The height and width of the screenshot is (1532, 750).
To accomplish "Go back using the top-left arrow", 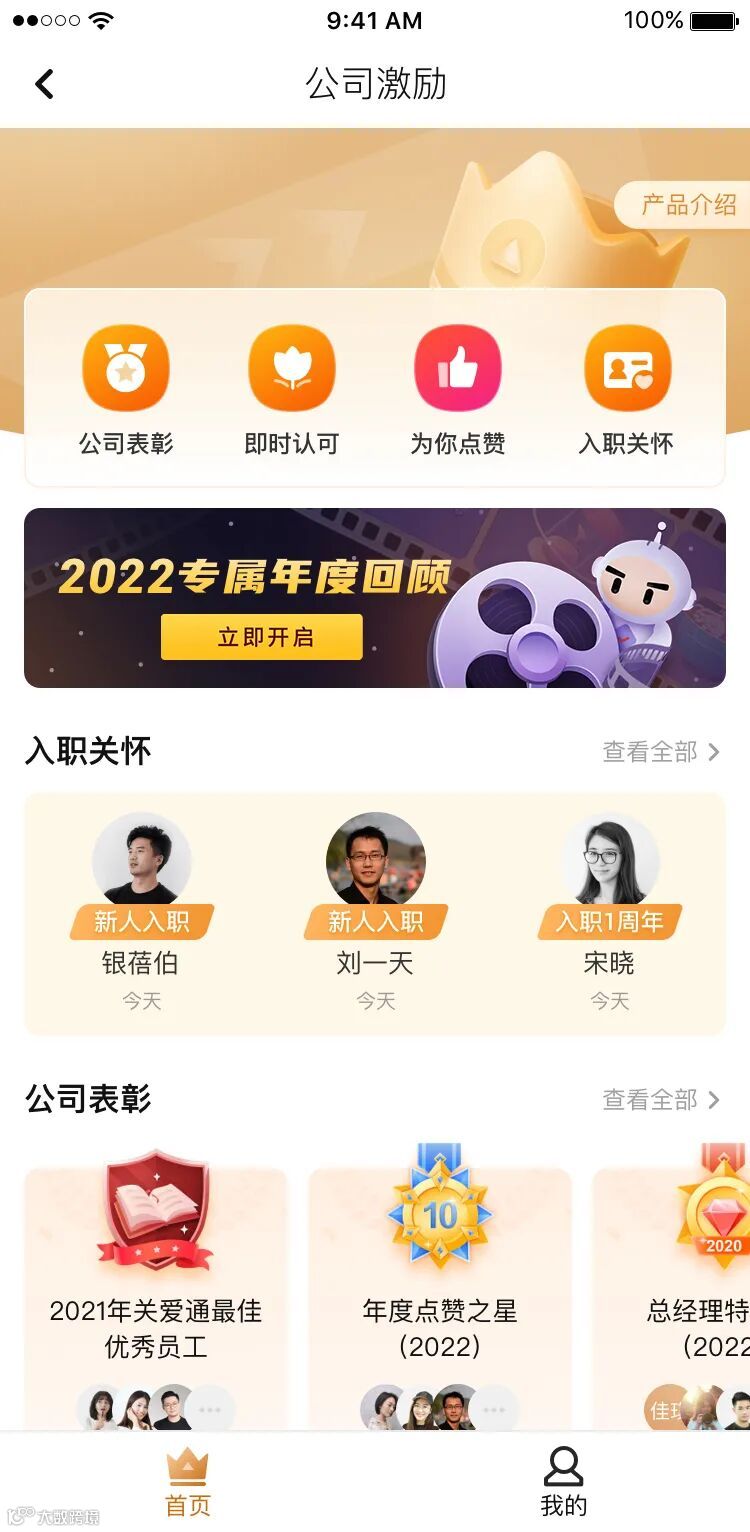I will [x=44, y=84].
